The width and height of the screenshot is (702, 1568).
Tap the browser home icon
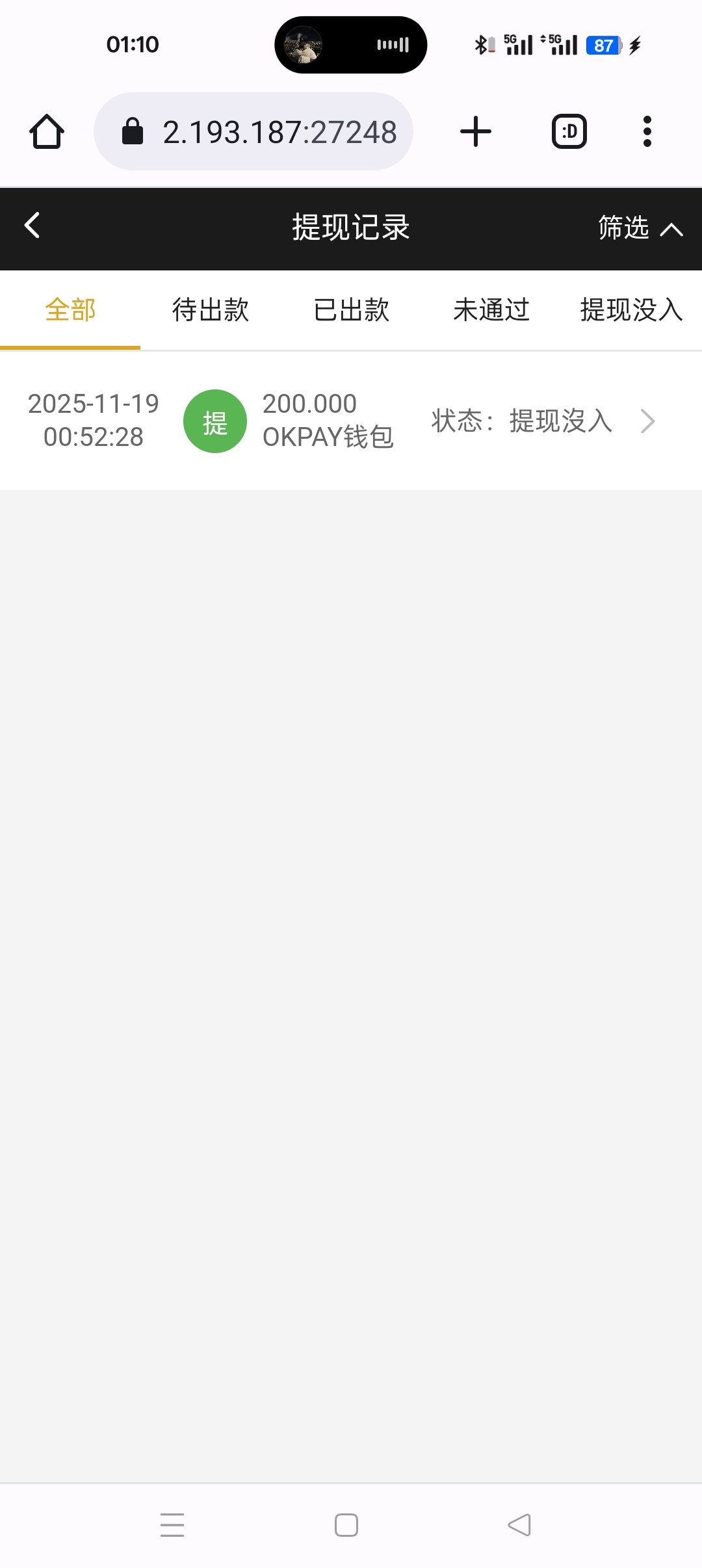pos(47,132)
